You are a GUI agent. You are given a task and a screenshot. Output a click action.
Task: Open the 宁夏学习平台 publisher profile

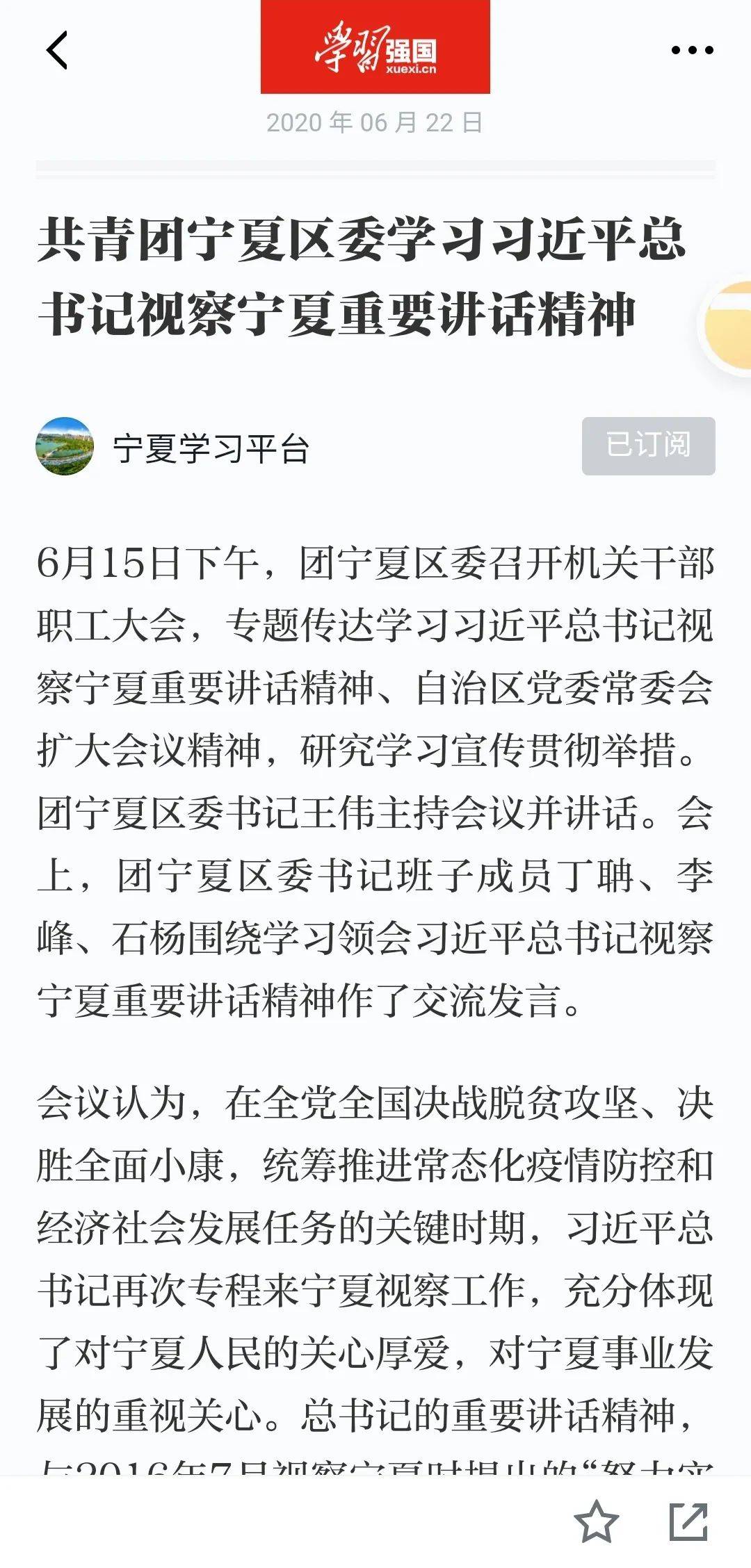point(210,448)
